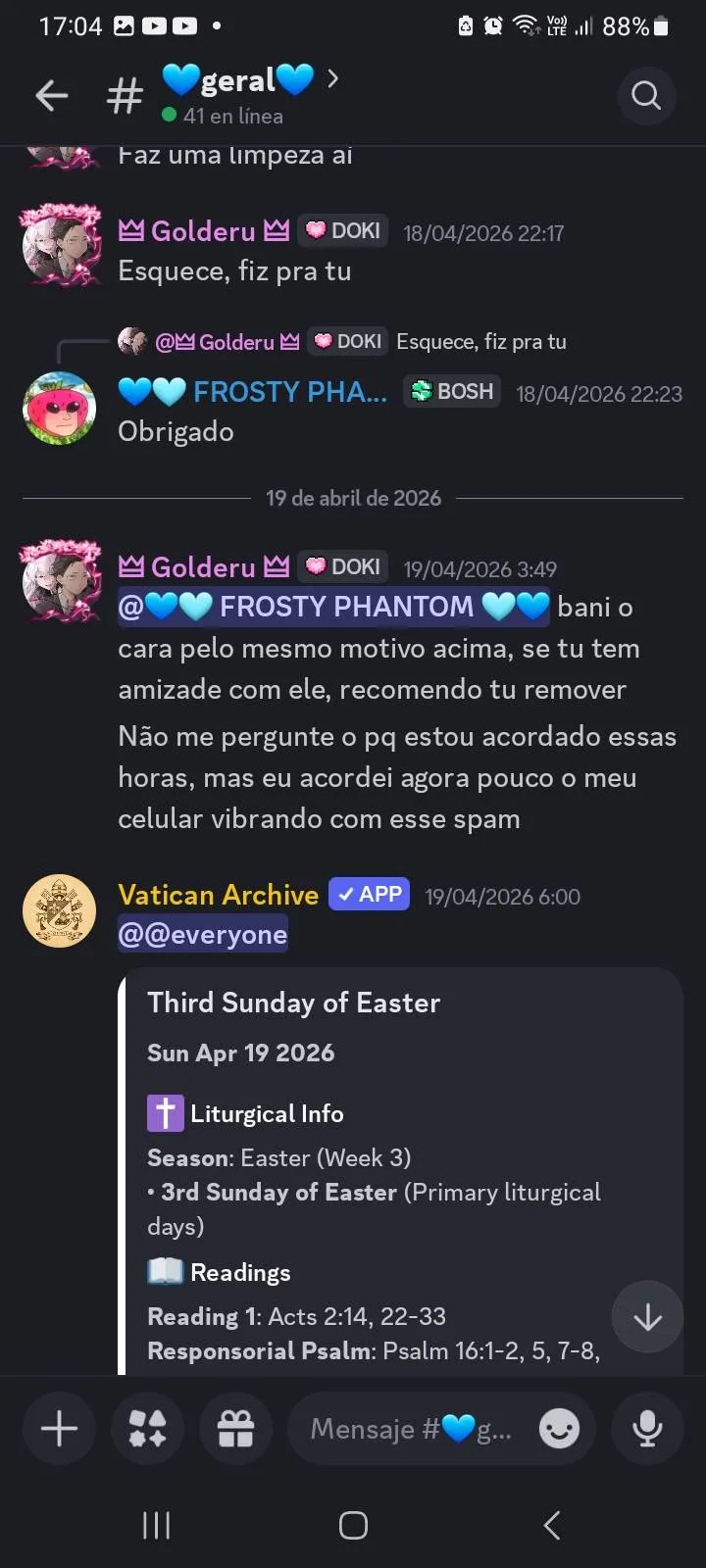
Task: Tap the @FROSTY PHANTOM mention in Golderu's message
Action: pos(333,607)
